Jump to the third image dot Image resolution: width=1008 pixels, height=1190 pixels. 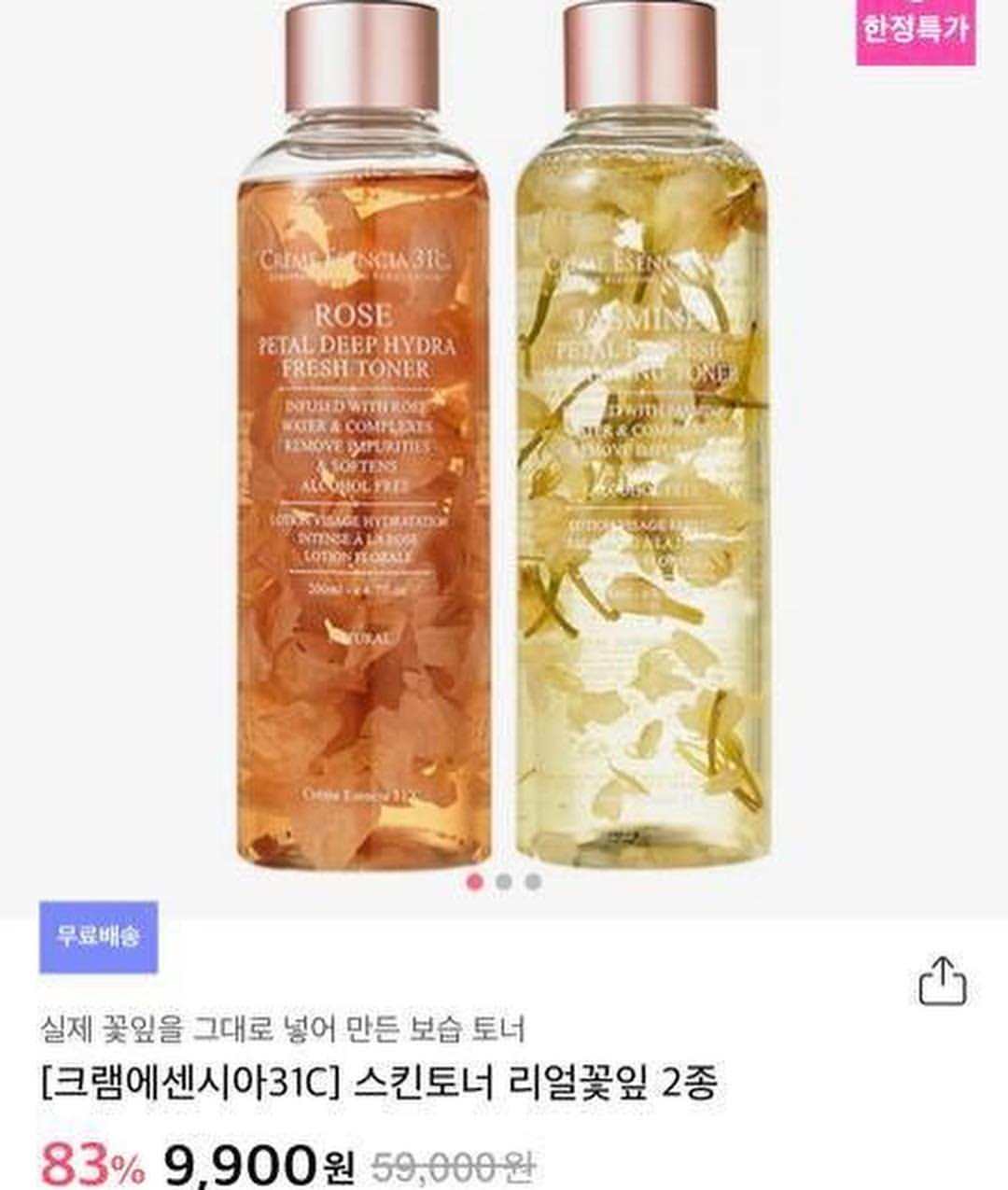click(533, 881)
